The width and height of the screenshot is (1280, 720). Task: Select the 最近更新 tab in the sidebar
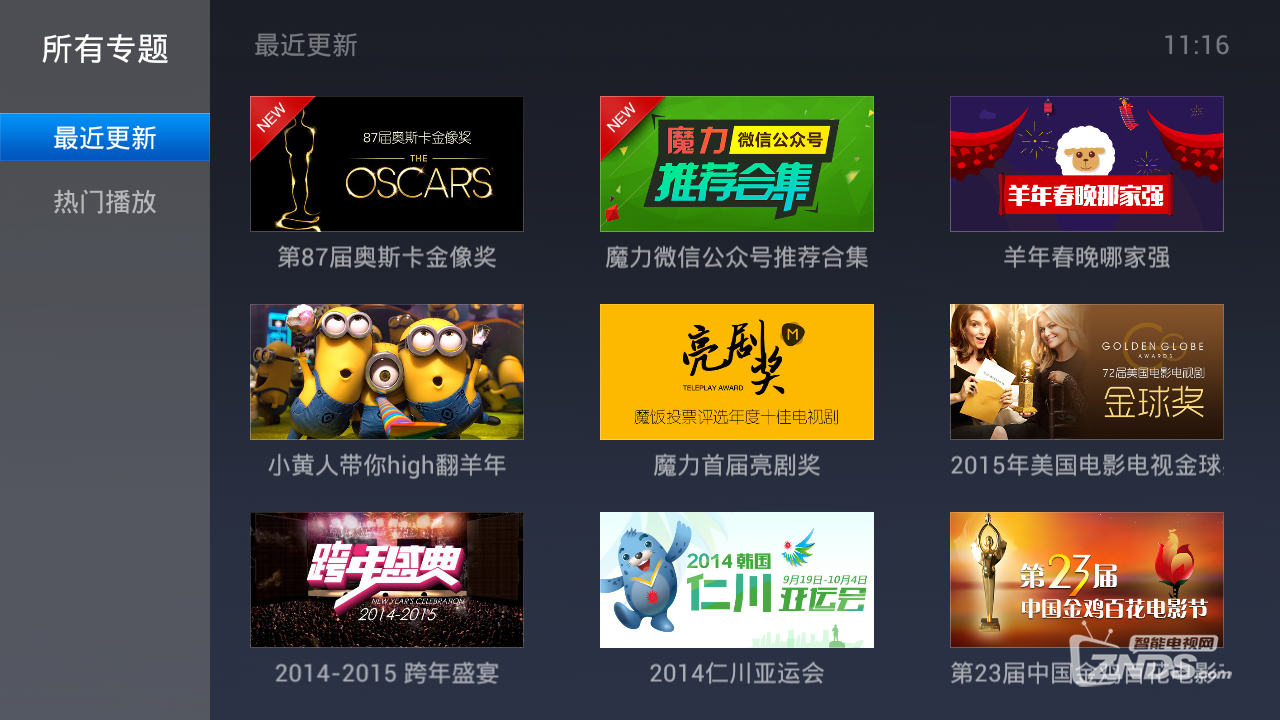105,137
